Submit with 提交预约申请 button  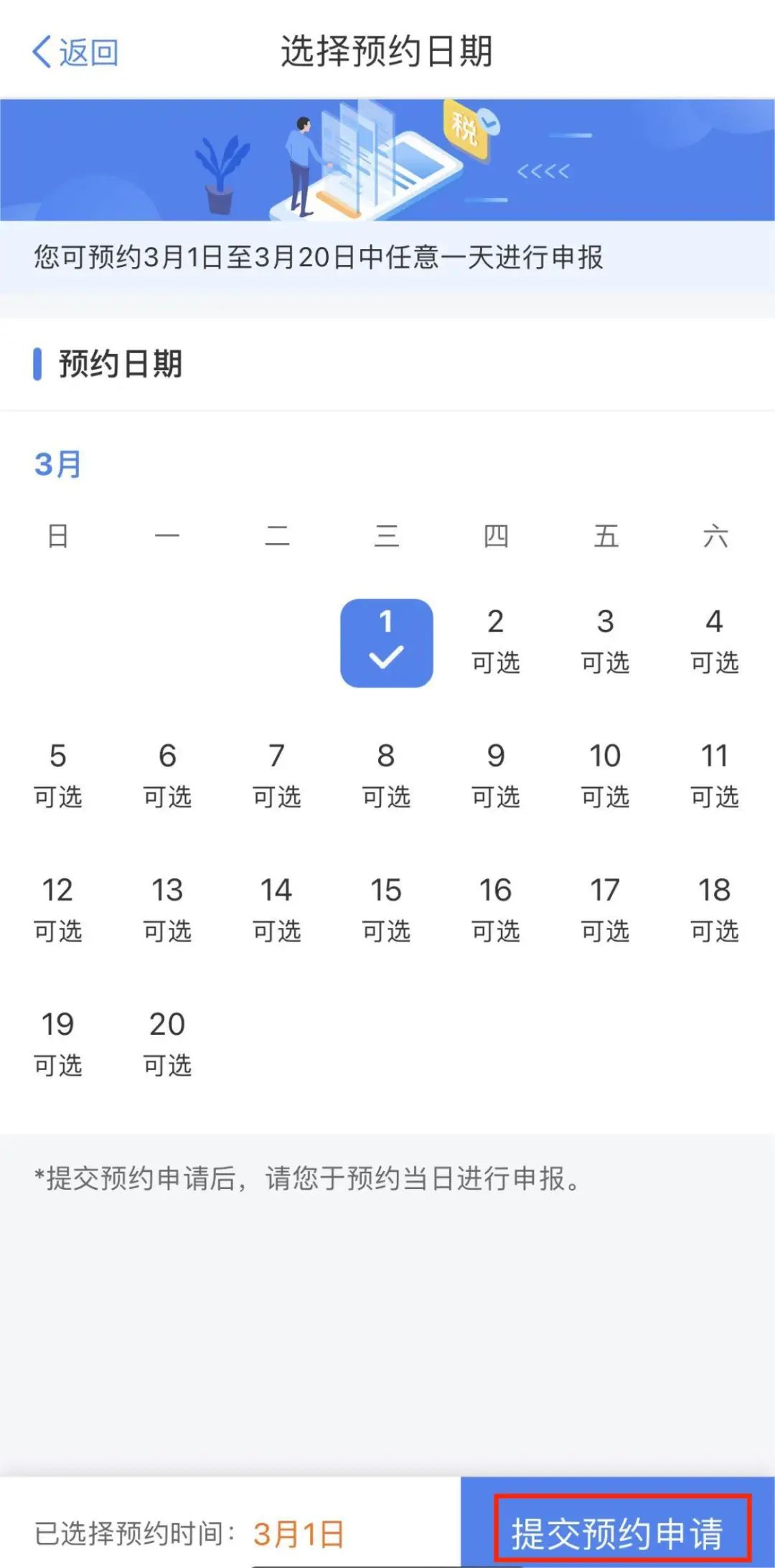click(617, 1533)
